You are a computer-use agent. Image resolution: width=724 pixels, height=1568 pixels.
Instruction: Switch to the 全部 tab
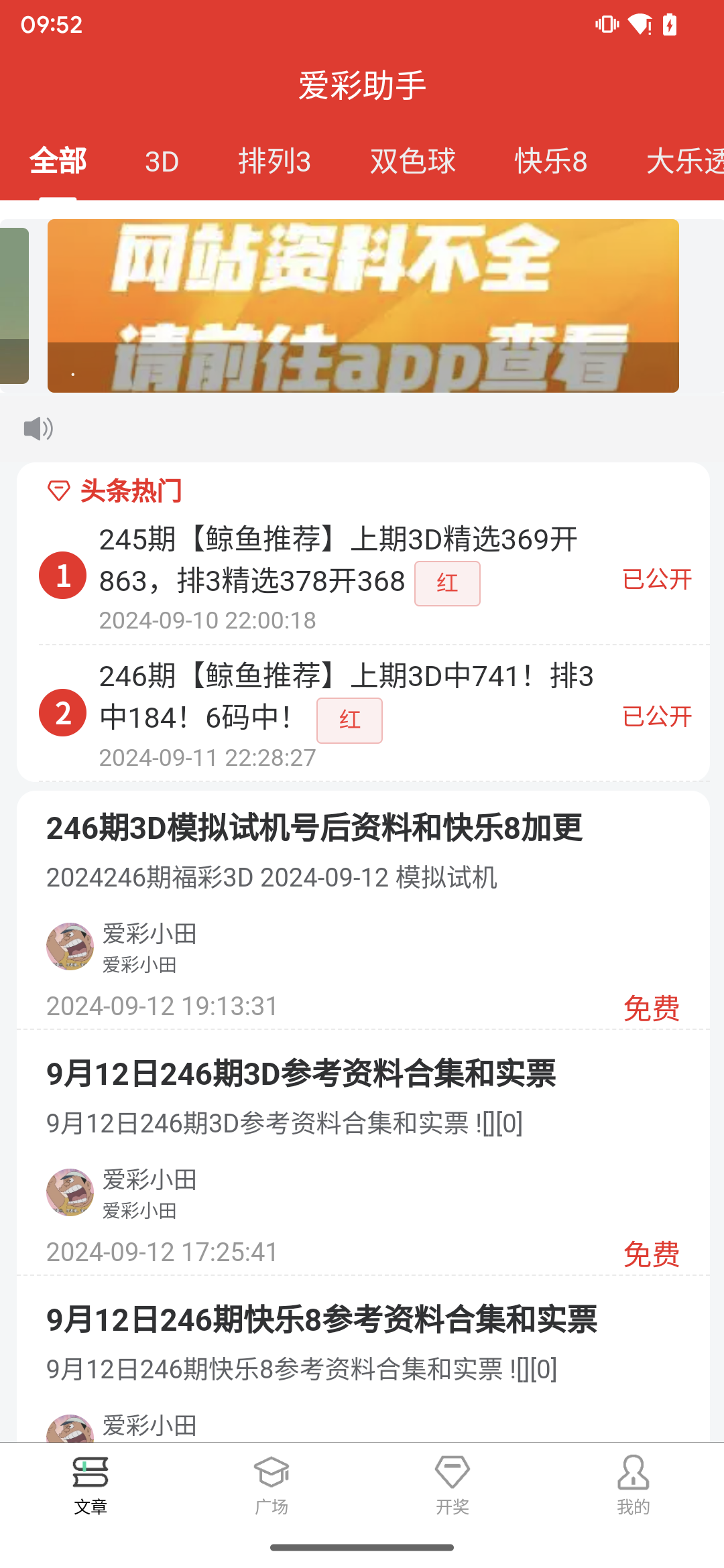click(x=58, y=161)
